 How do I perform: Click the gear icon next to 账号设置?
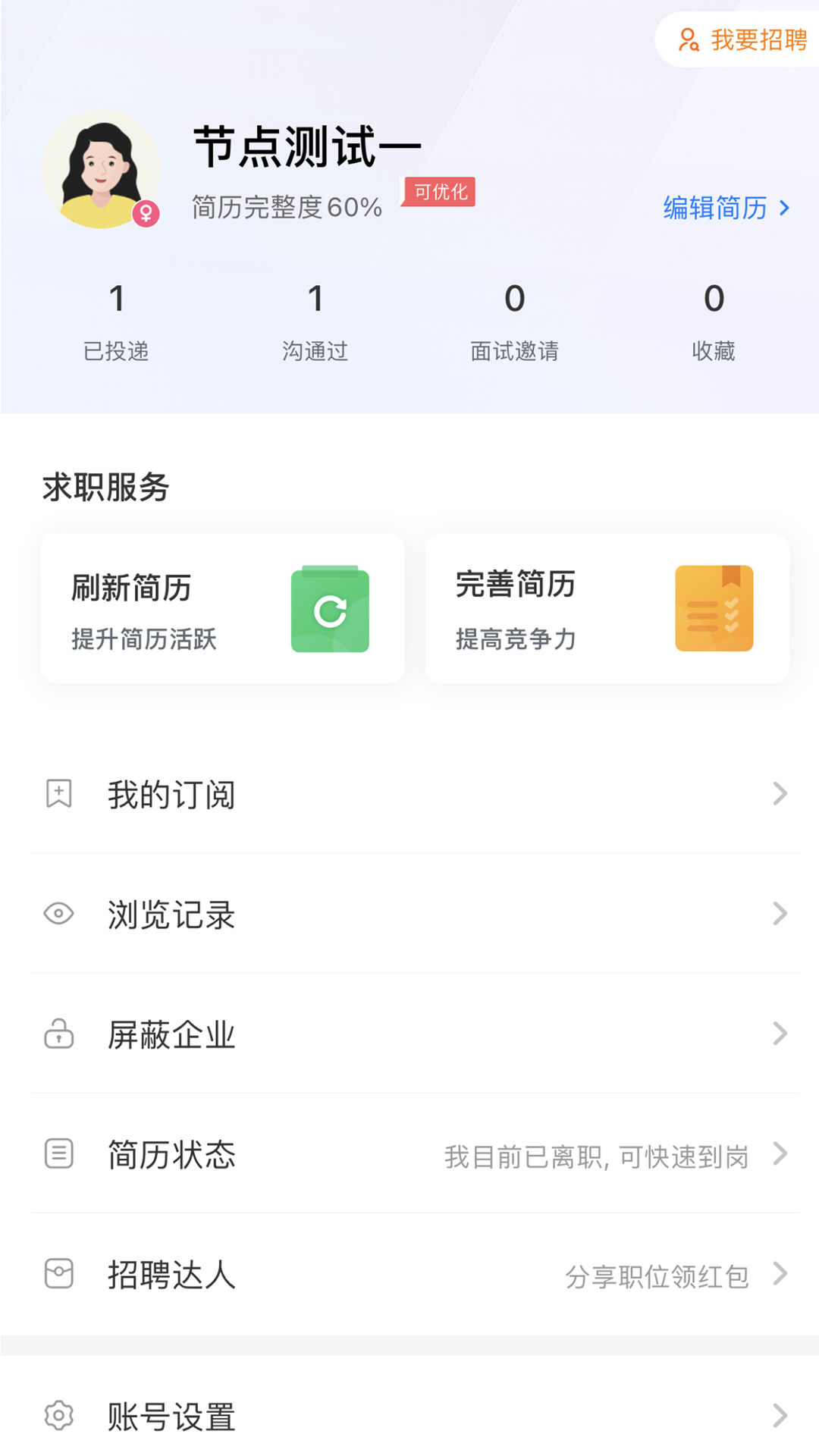(x=59, y=1417)
